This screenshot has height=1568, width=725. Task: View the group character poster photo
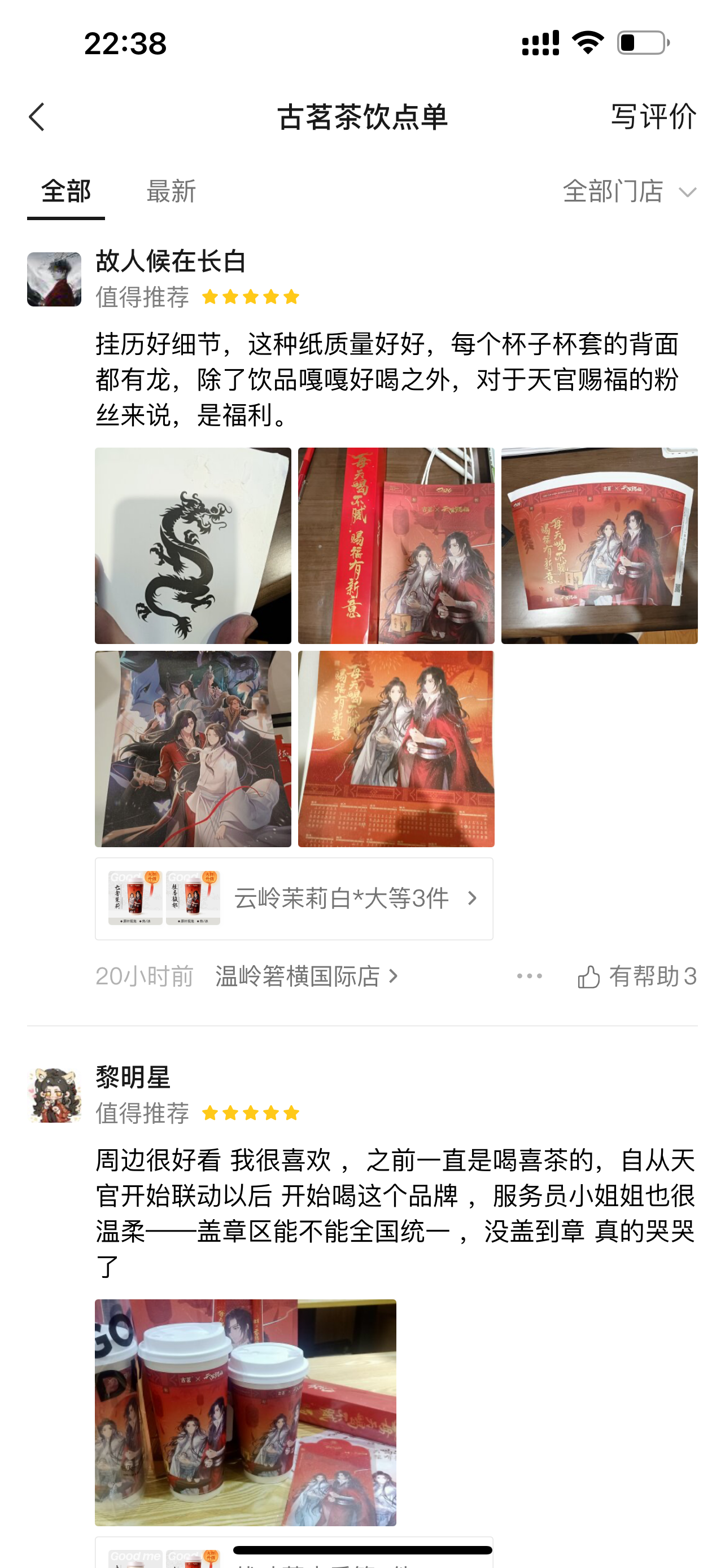click(x=193, y=748)
